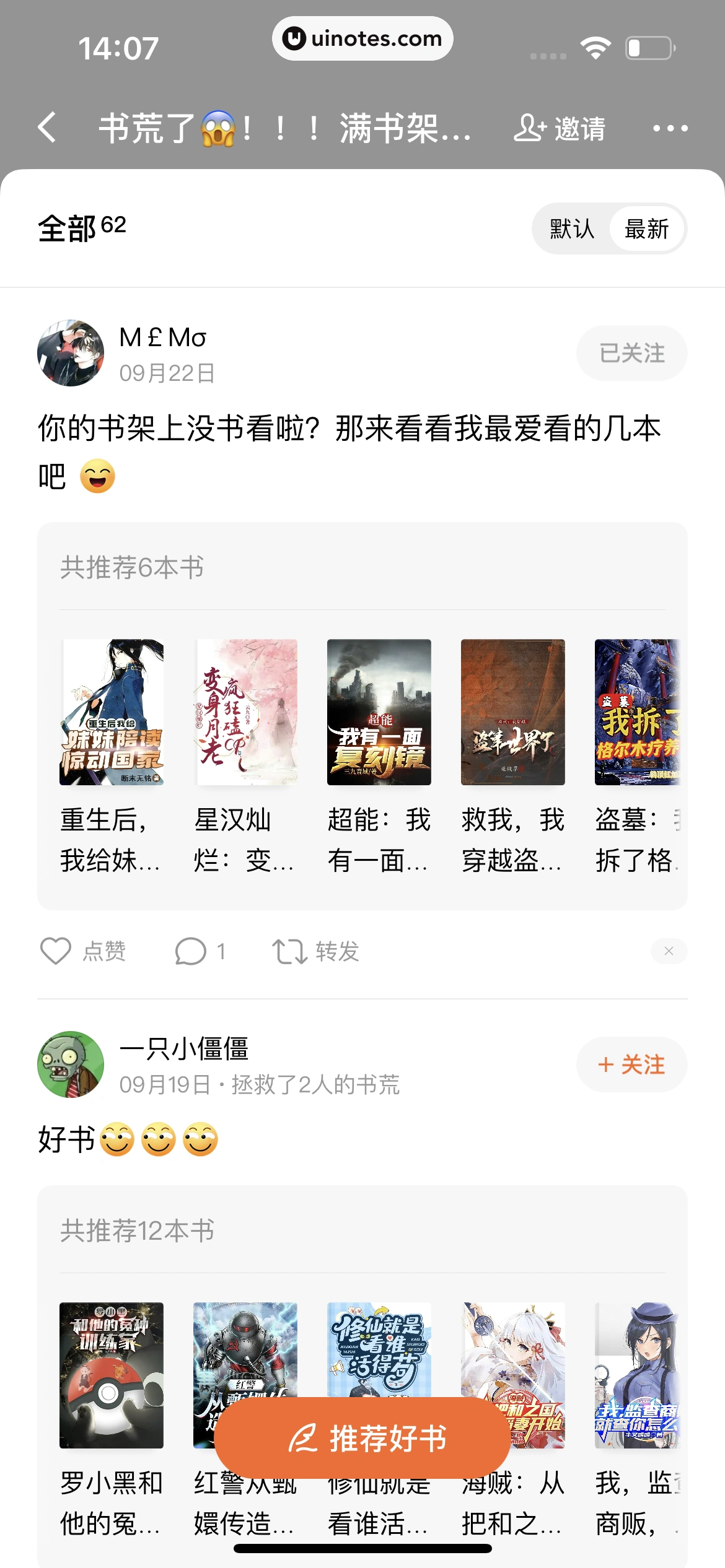Go back using the top-left arrow

click(48, 128)
